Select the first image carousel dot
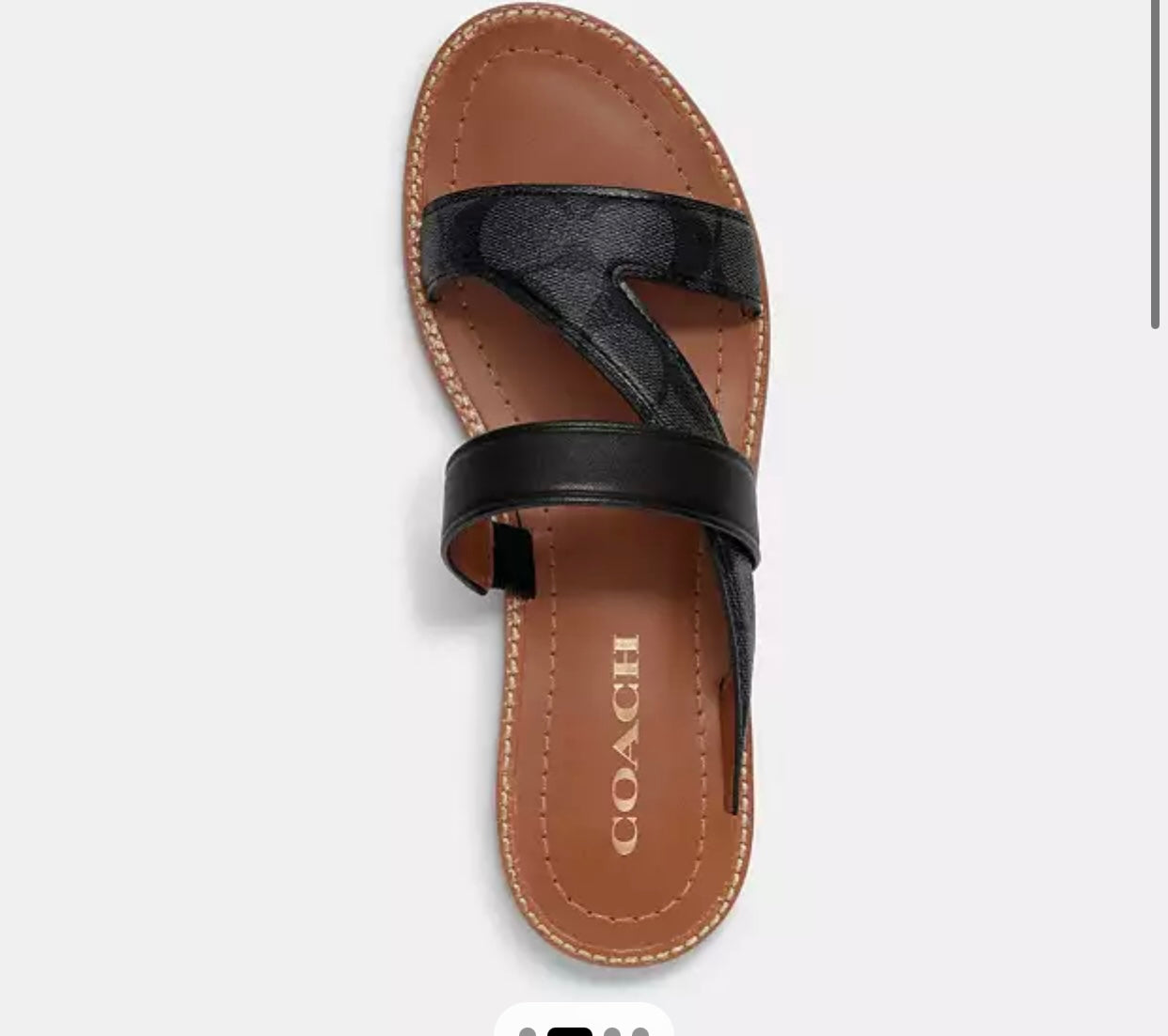Viewport: 1168px width, 1036px height. (x=528, y=1032)
